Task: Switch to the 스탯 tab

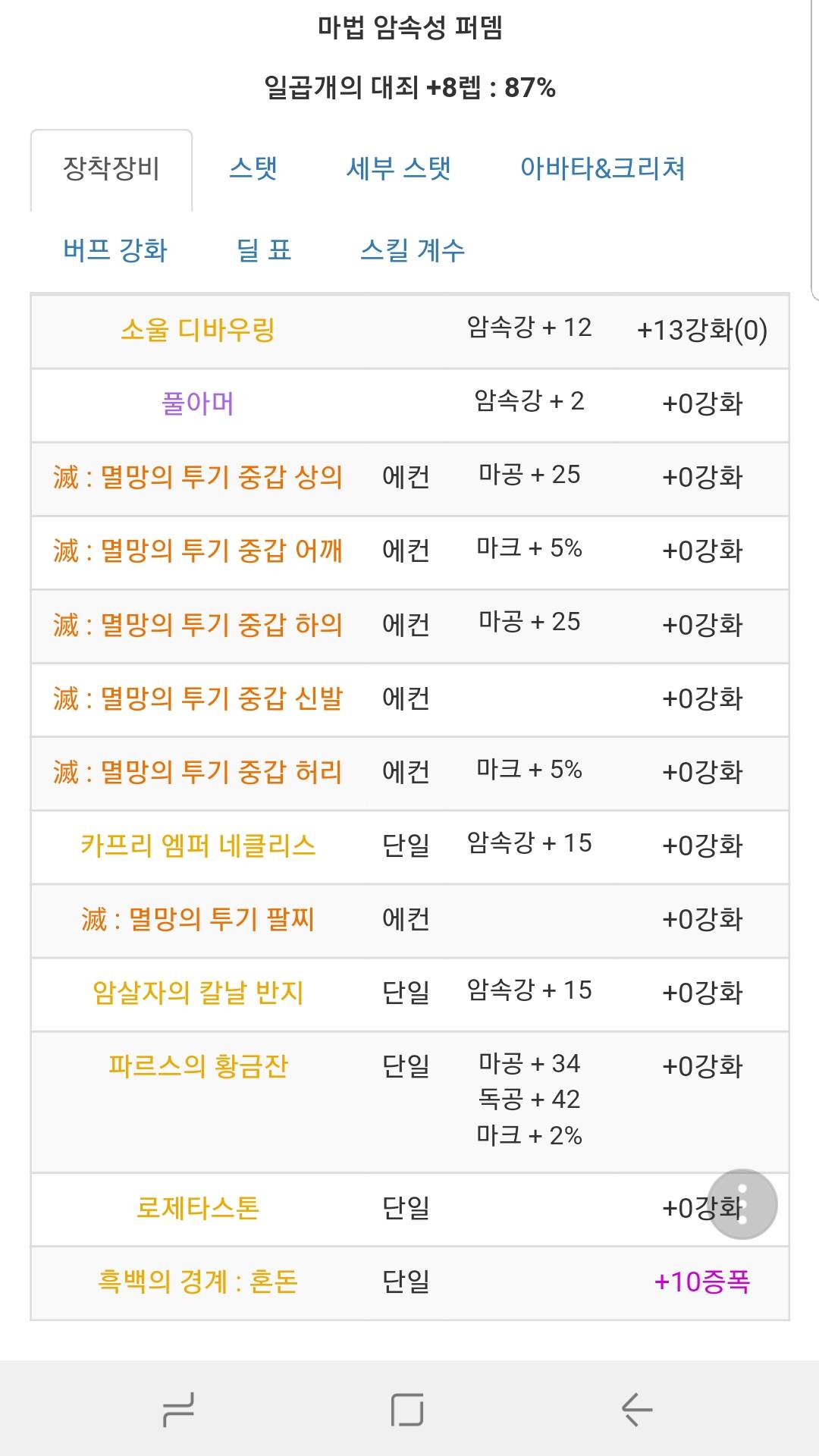Action: click(253, 168)
